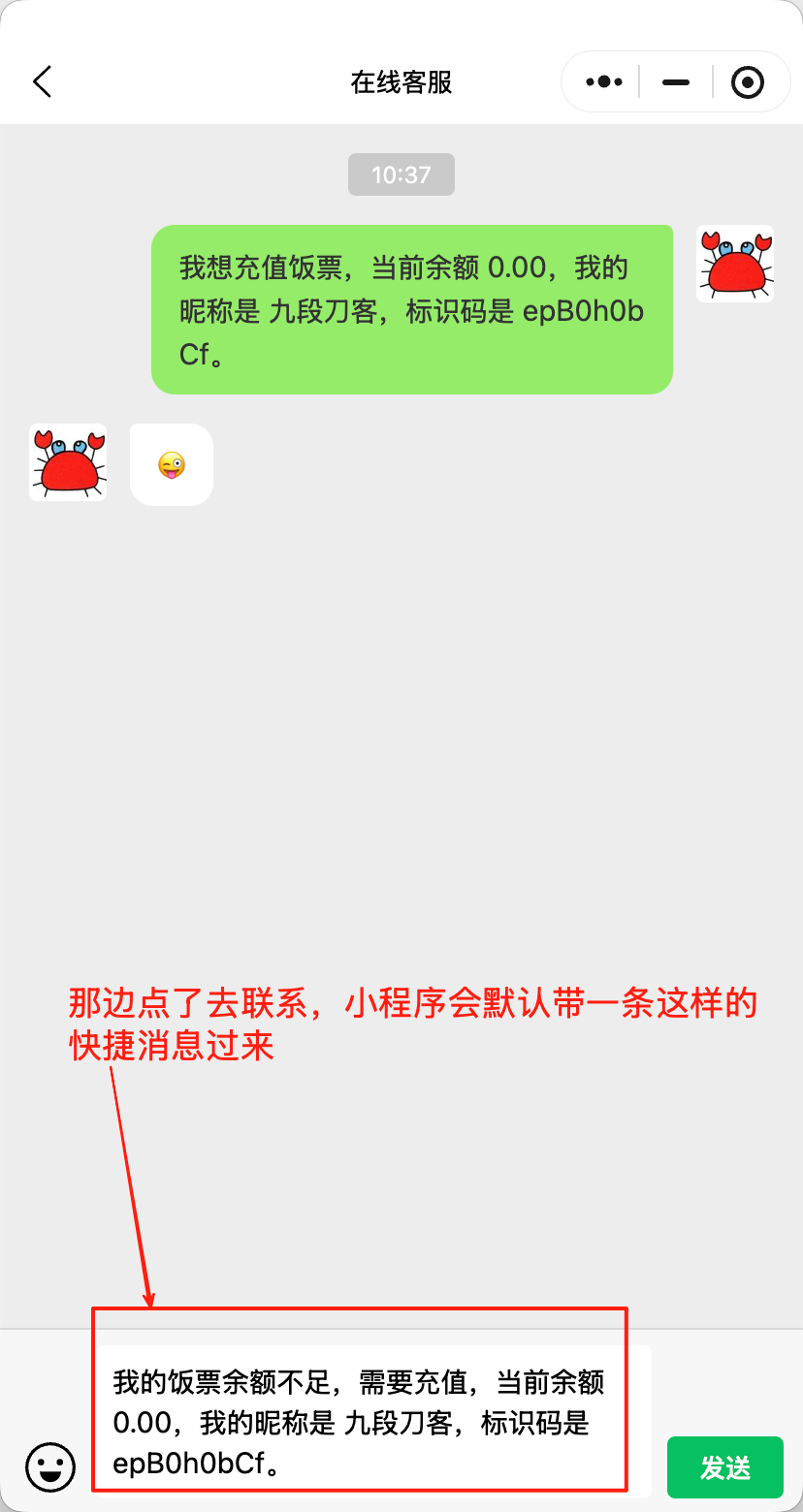Open the emoji picker
803x1512 pixels.
click(x=50, y=1466)
